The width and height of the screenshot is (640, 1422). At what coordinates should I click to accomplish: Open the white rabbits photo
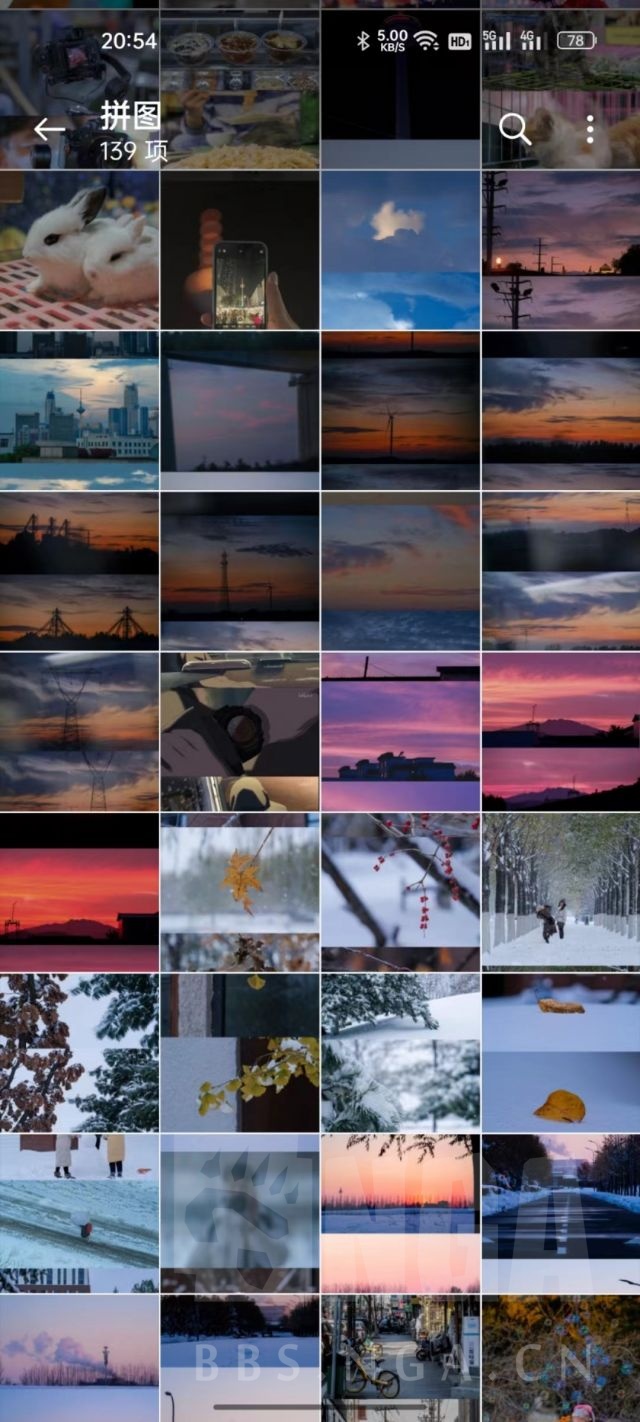[x=79, y=250]
